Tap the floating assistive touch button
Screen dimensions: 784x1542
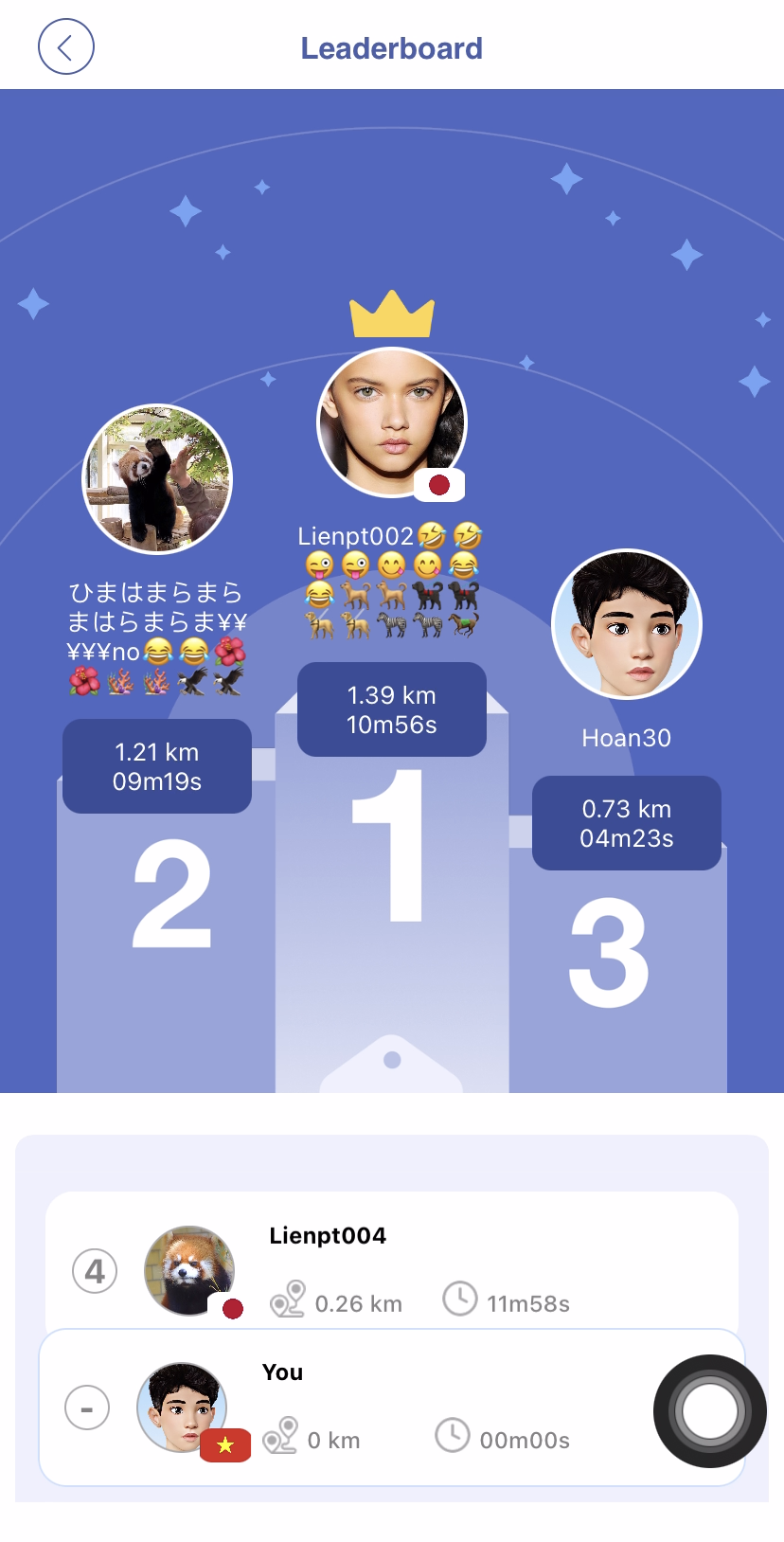pos(709,1410)
